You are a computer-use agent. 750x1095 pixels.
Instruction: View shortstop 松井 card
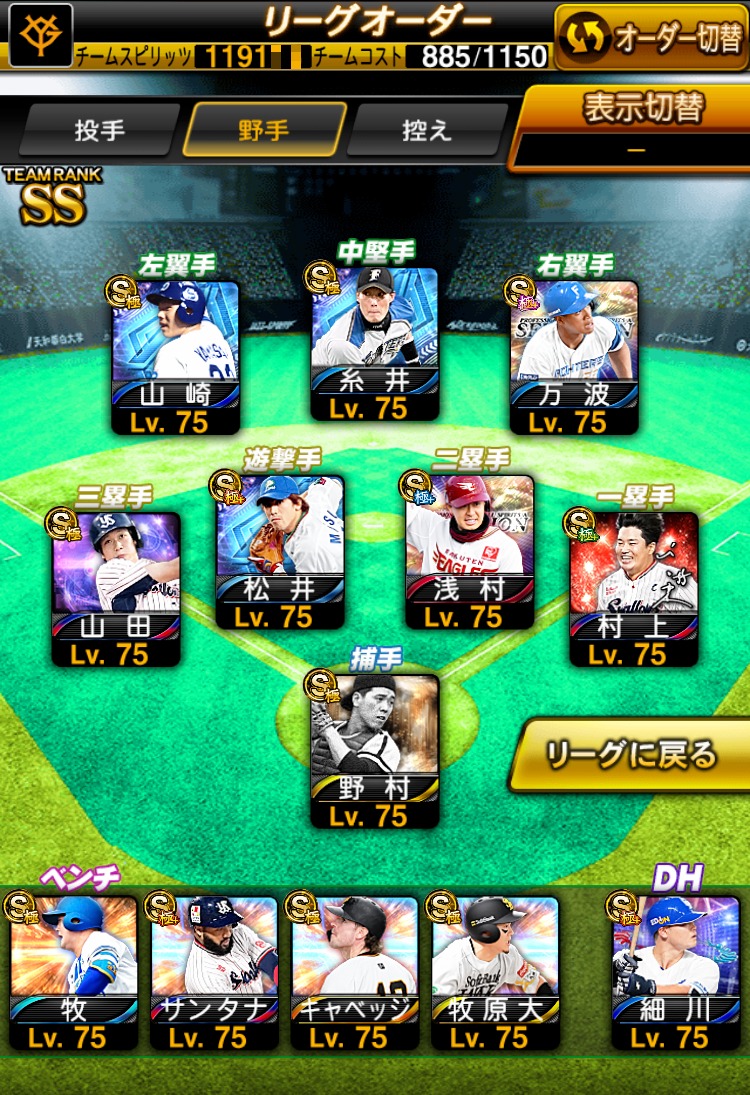[280, 550]
